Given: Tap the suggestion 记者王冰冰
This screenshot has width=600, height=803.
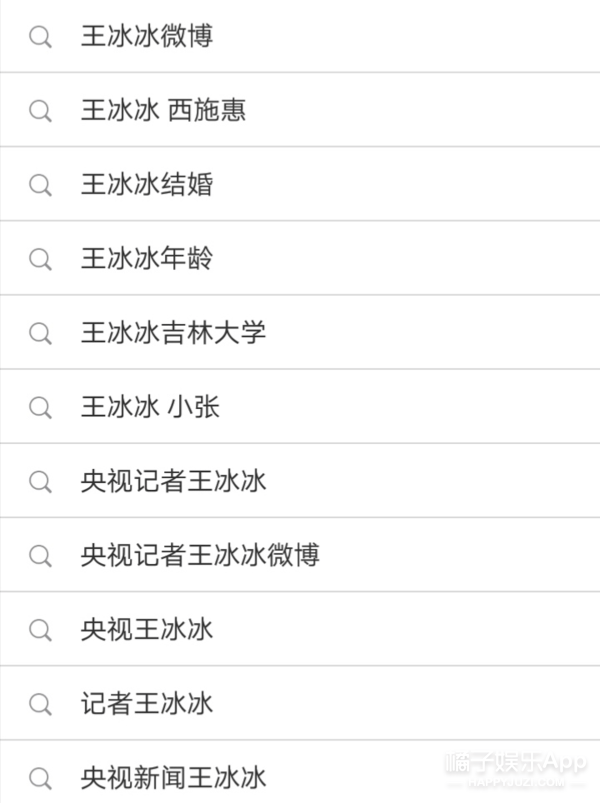Looking at the screenshot, I should [x=147, y=703].
